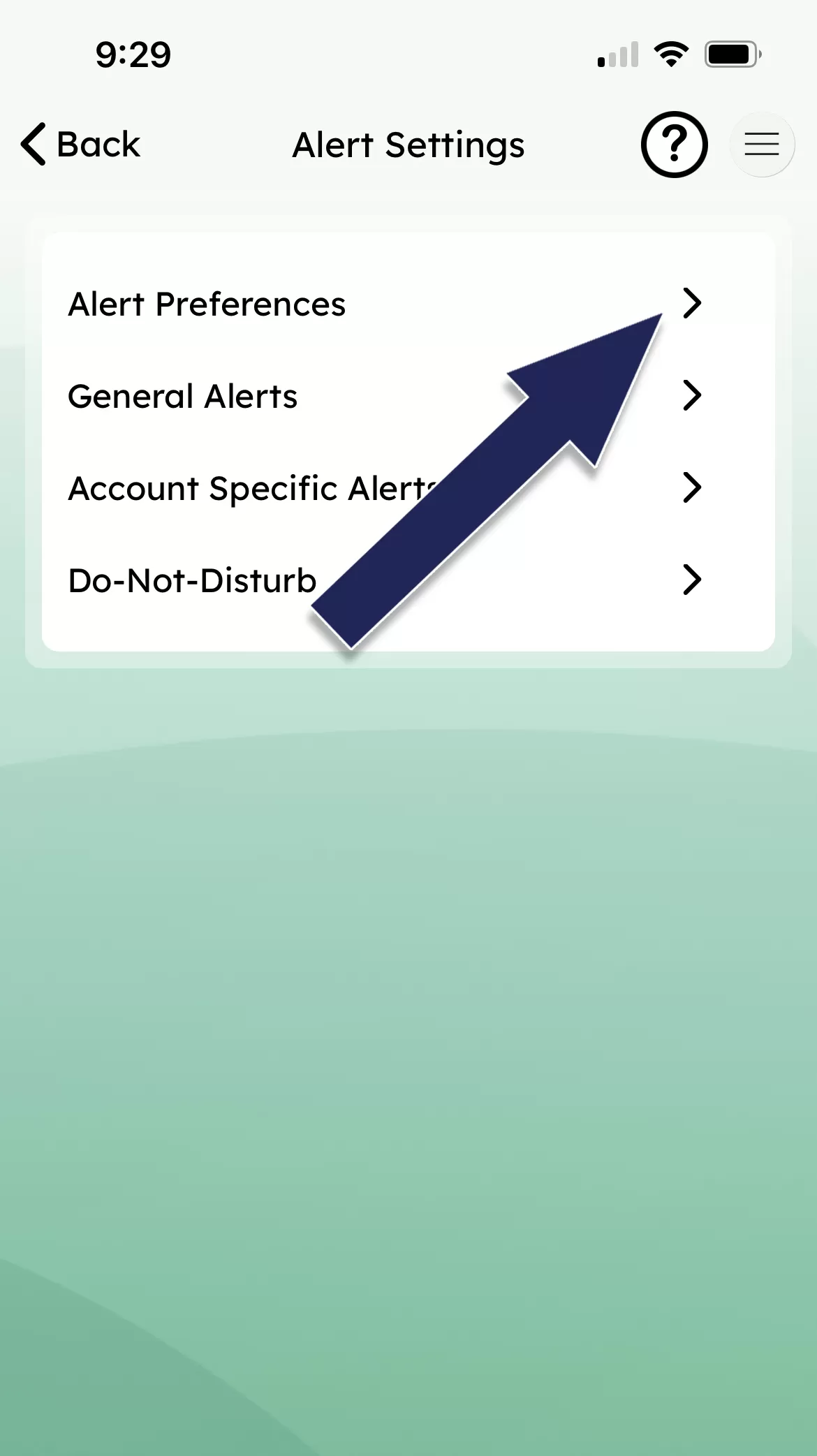Open the help question mark icon
The width and height of the screenshot is (817, 1456).
click(674, 144)
